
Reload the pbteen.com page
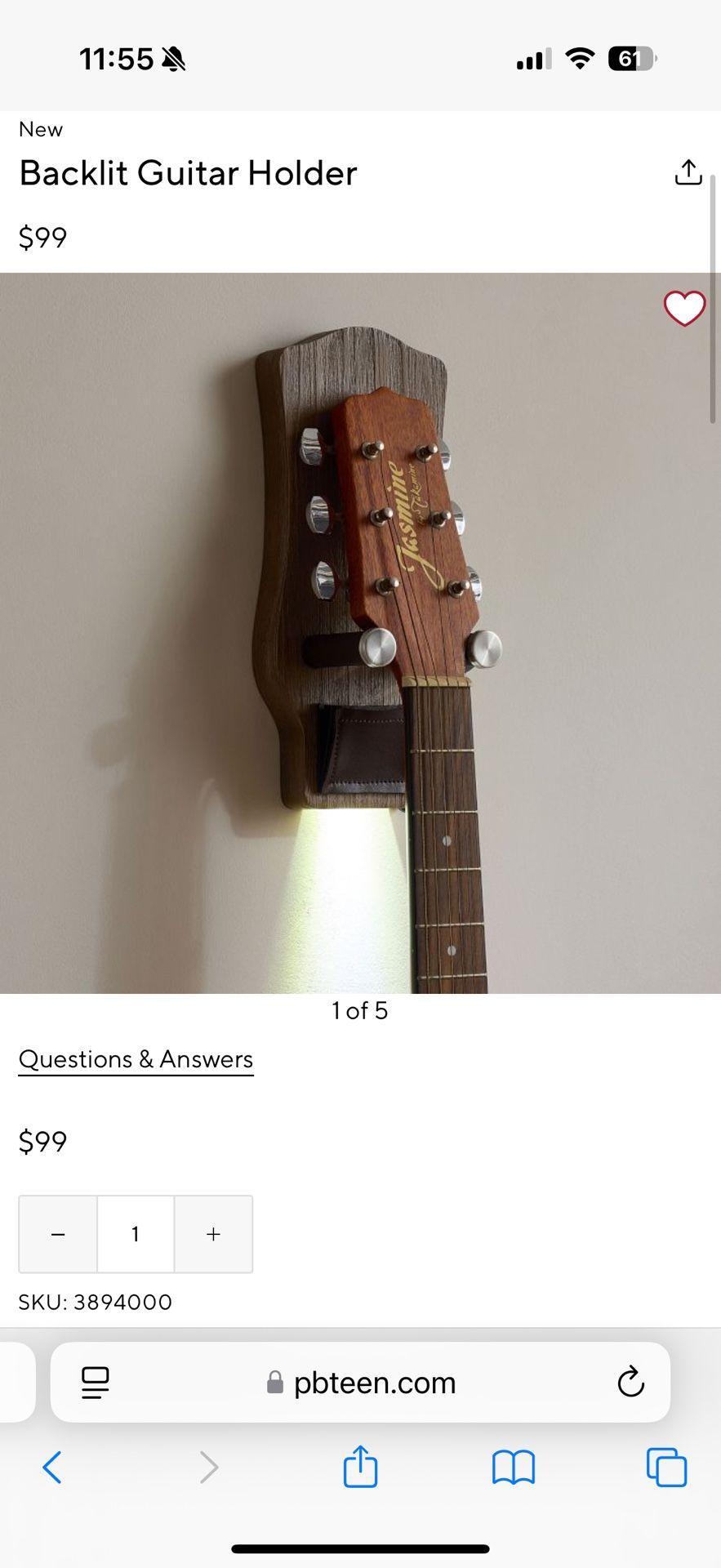(x=630, y=1383)
